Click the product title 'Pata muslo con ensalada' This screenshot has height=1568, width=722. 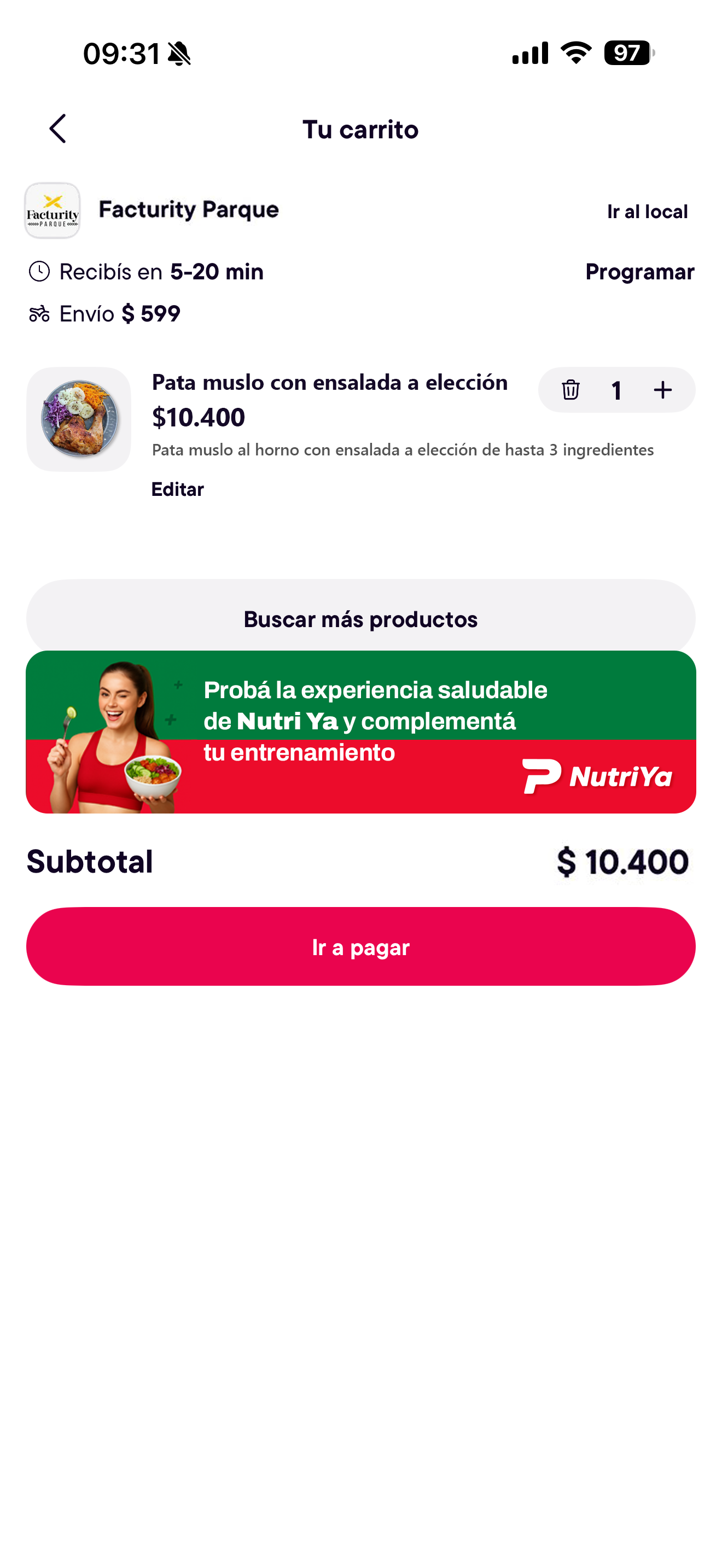[x=330, y=382]
